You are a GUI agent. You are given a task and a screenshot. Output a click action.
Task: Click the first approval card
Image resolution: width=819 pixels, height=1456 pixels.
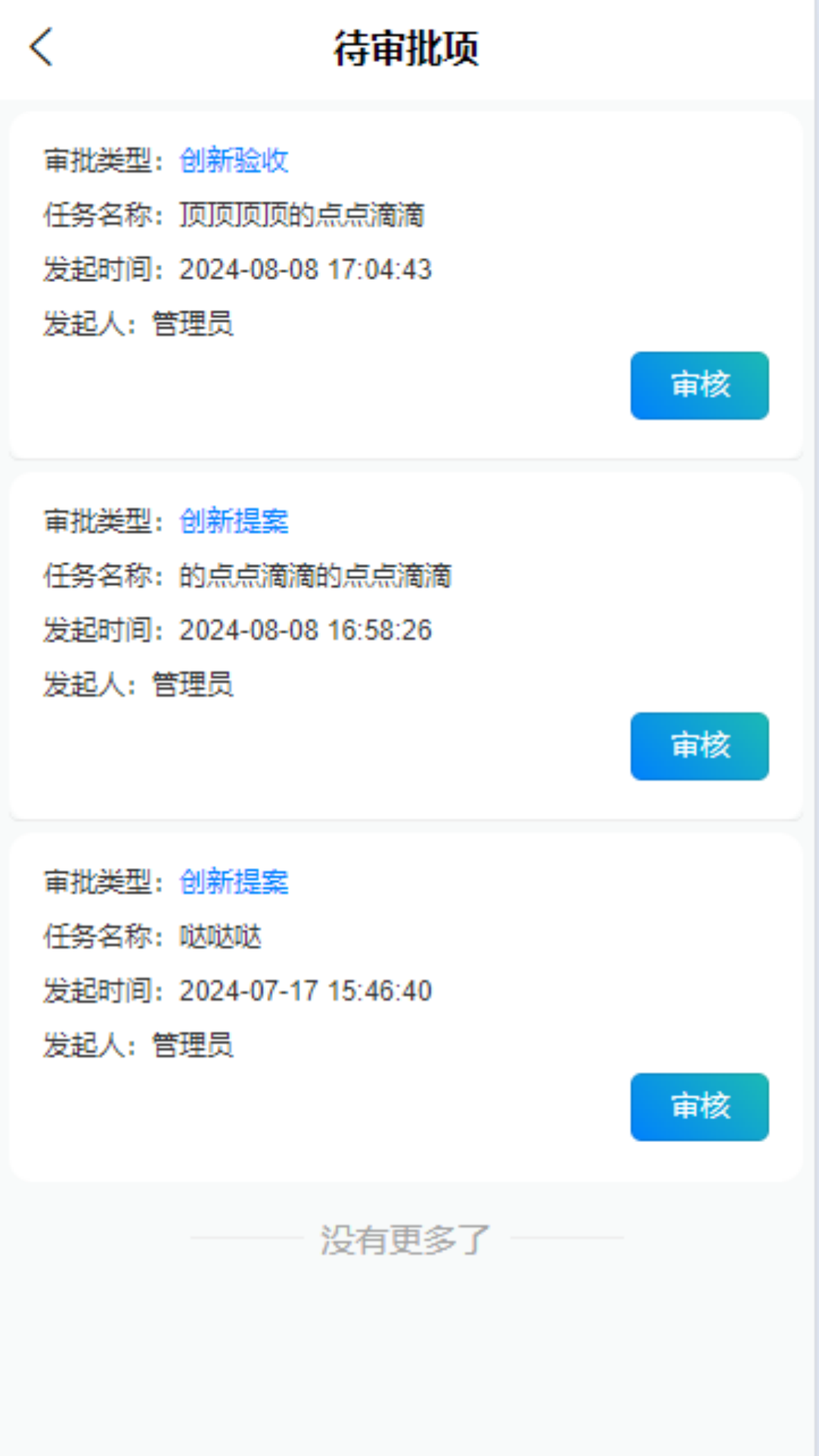click(x=409, y=281)
